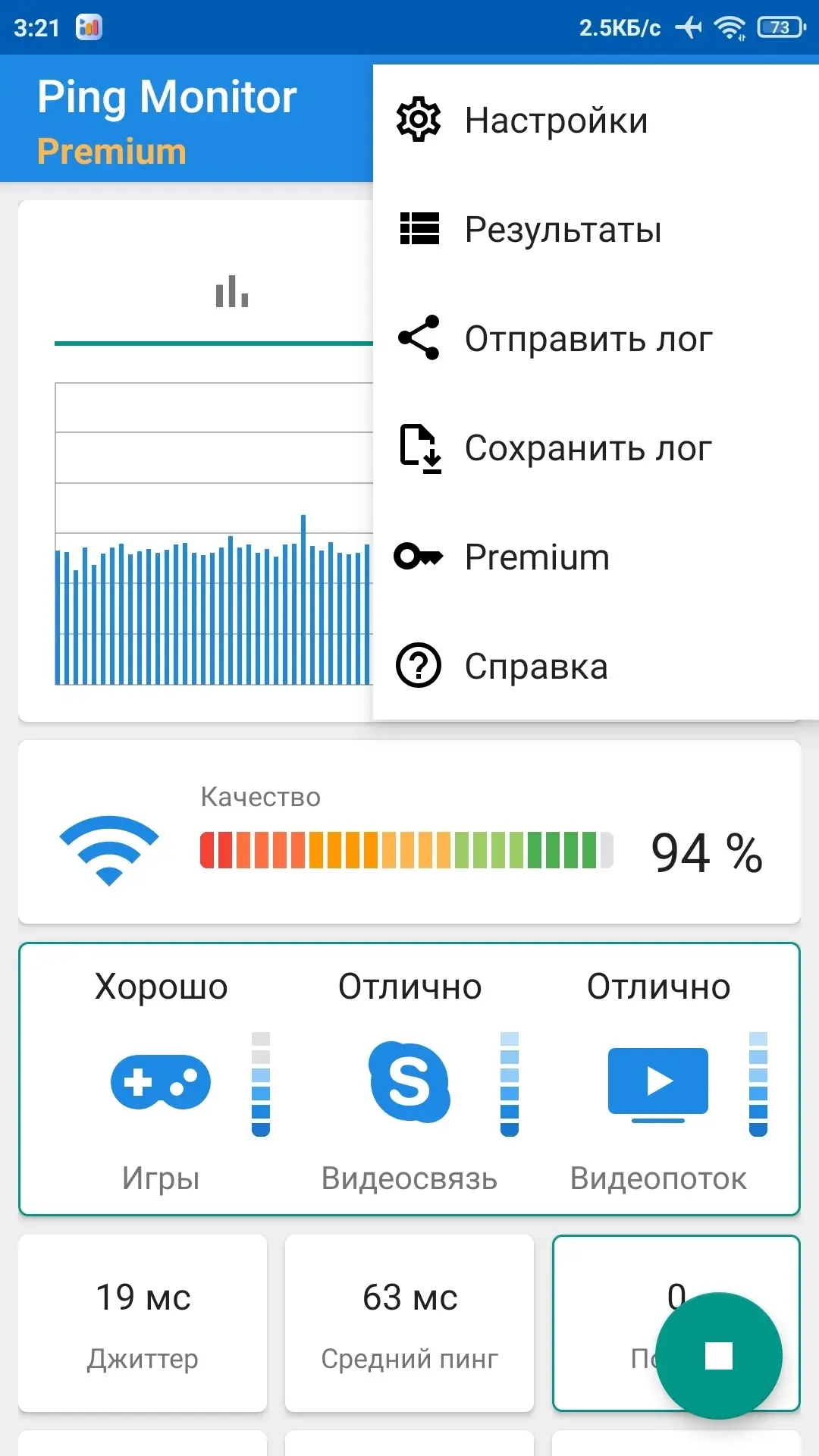The height and width of the screenshot is (1456, 819).
Task: Choose Сохранить лог option
Action: pyautogui.click(x=596, y=447)
